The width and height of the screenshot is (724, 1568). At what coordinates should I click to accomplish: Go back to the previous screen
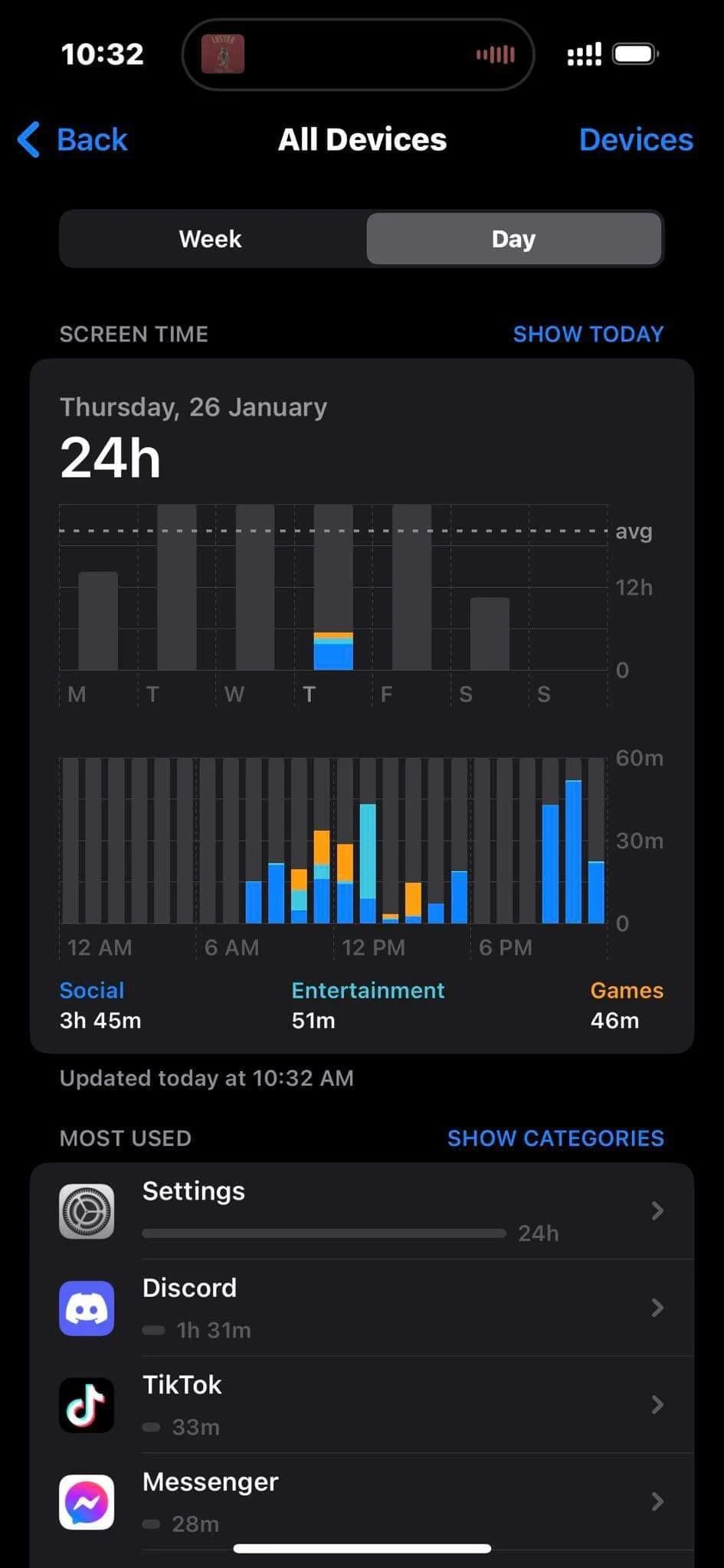[73, 140]
